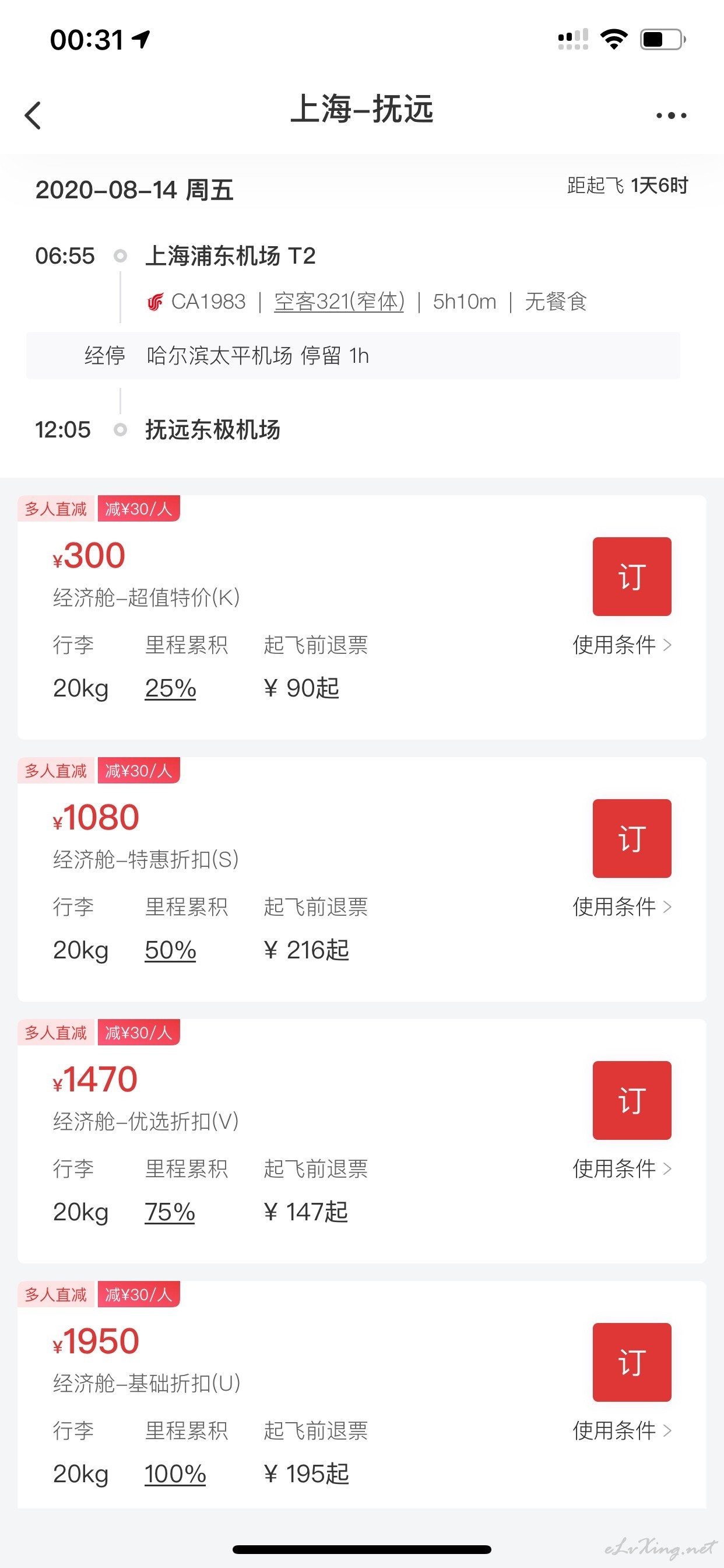Image resolution: width=724 pixels, height=1568 pixels.
Task: Open the 空客321(窄体) aircraft link
Action: click(x=339, y=302)
